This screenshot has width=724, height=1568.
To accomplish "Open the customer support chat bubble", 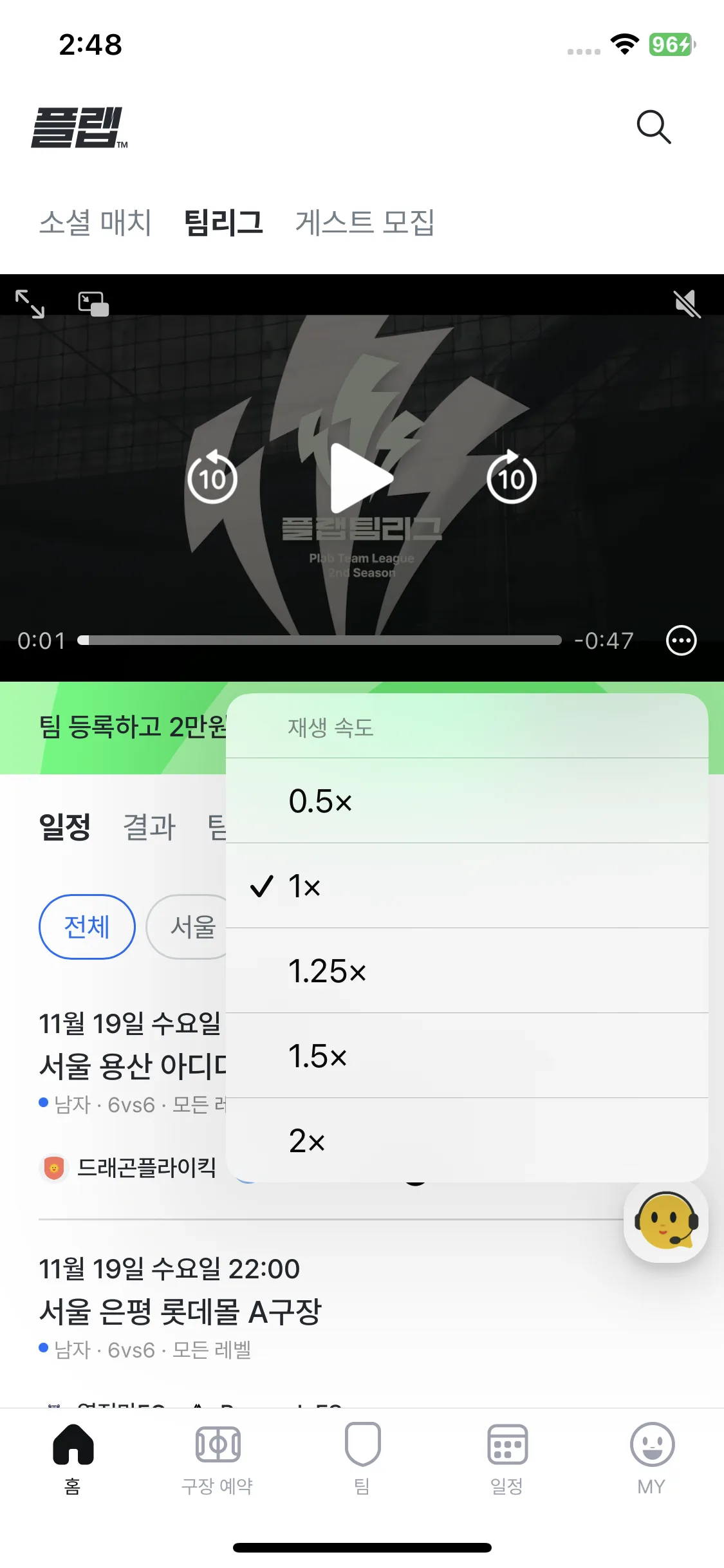I will [665, 1221].
